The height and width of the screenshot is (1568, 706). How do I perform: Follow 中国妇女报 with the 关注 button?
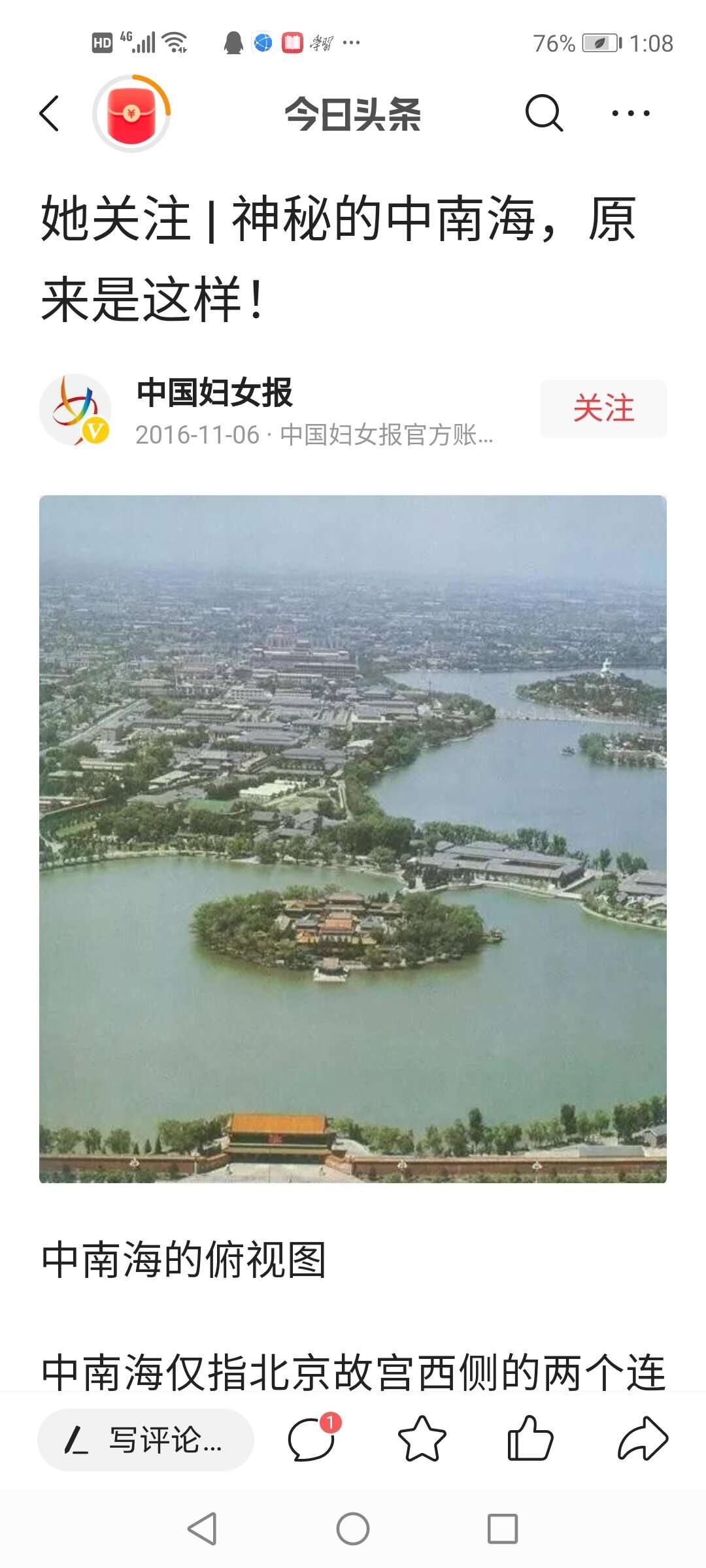click(603, 408)
